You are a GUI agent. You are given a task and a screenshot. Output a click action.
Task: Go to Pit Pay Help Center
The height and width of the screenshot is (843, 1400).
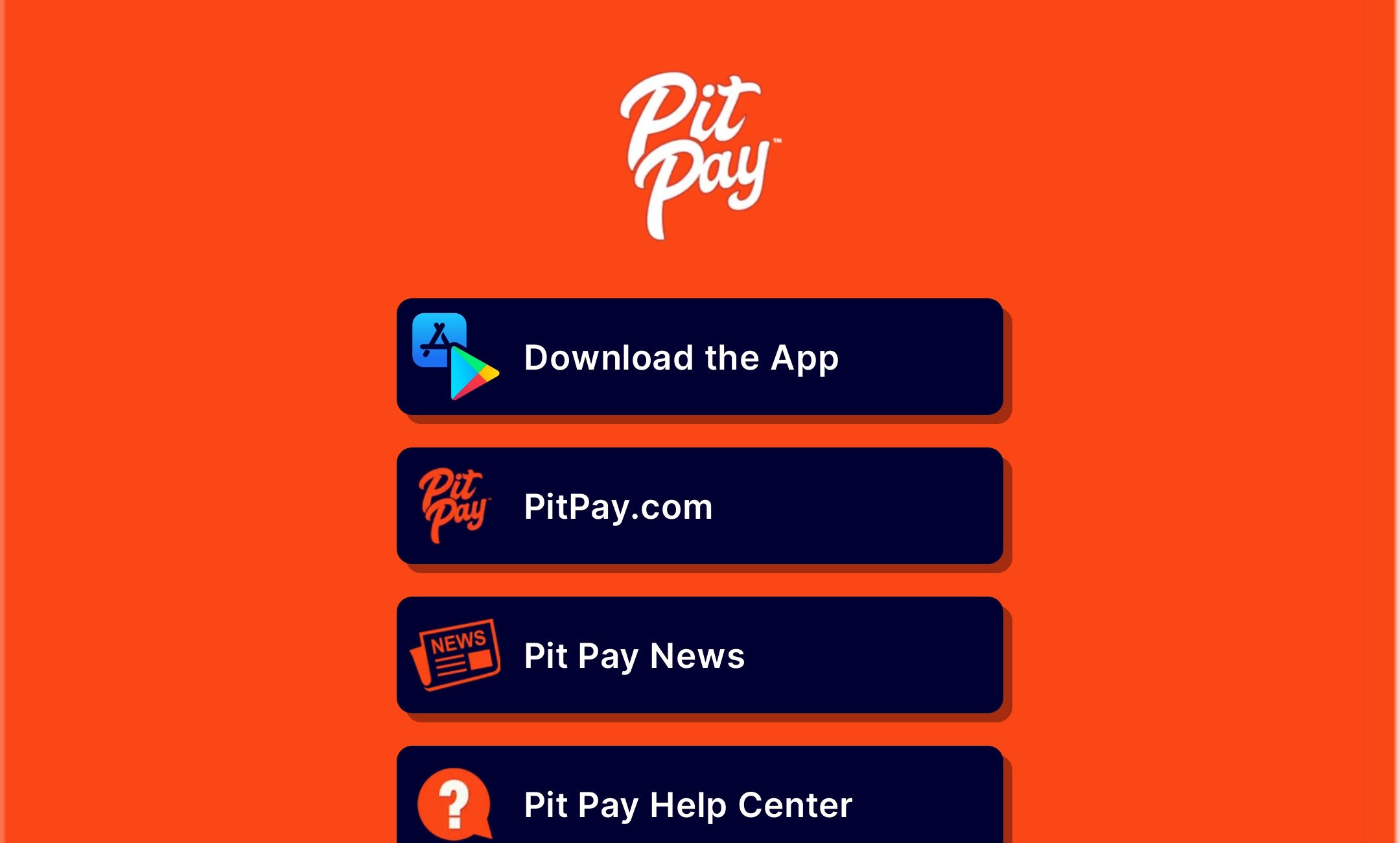click(x=700, y=803)
